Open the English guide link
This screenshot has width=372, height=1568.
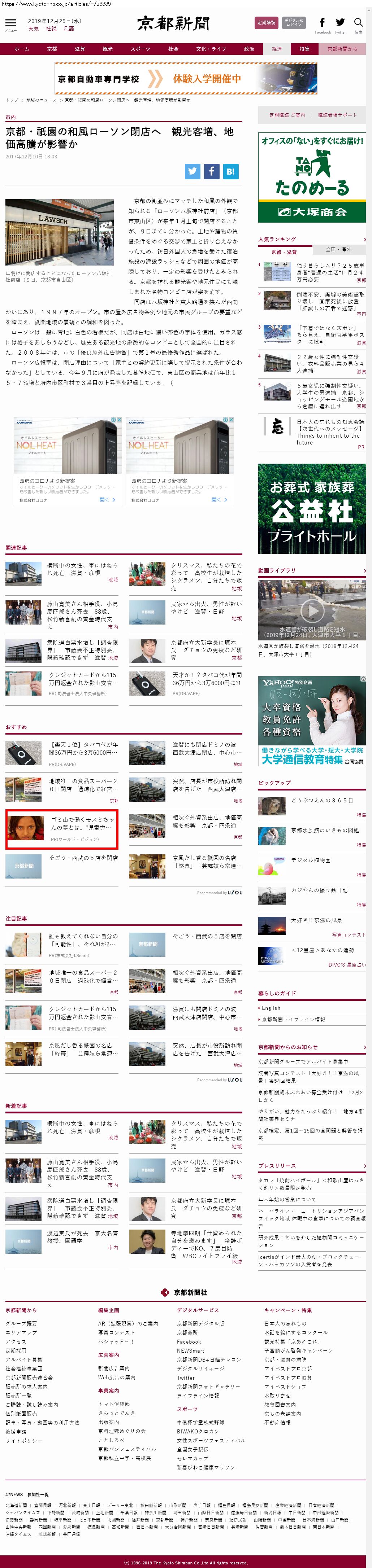tap(271, 1007)
